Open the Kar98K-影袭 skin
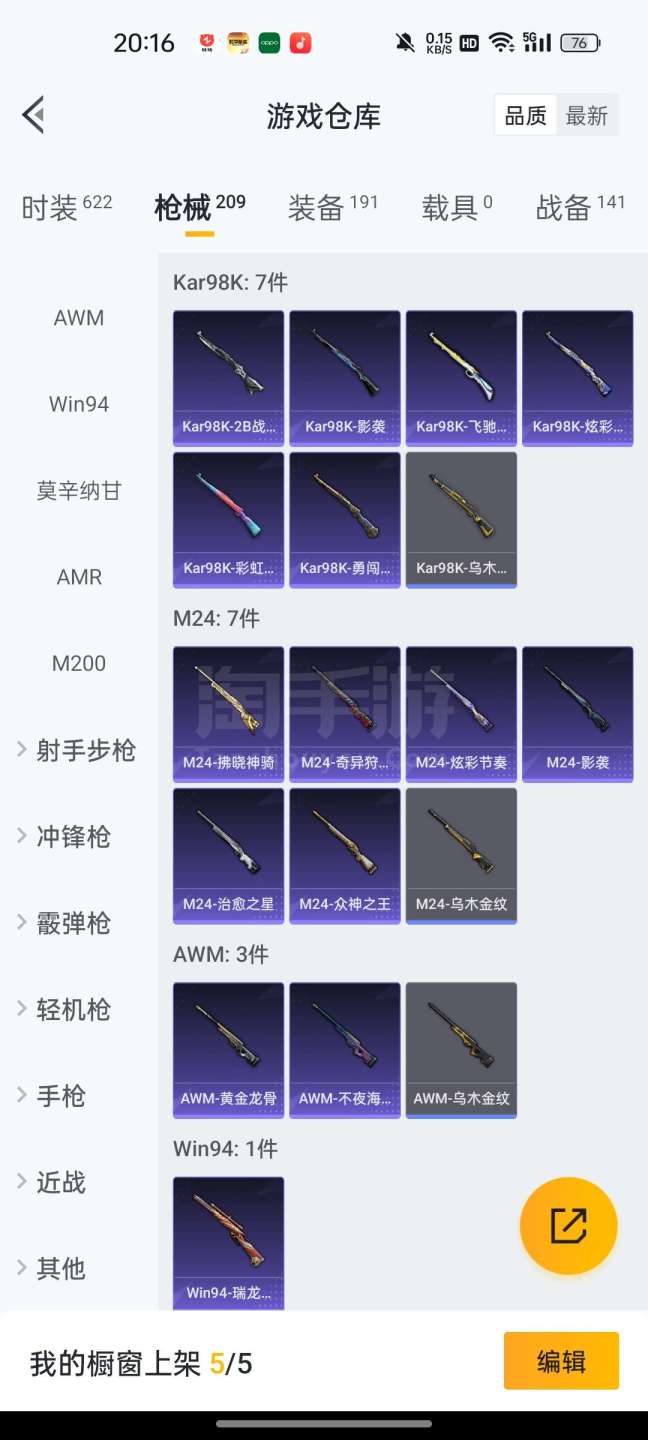 point(345,377)
